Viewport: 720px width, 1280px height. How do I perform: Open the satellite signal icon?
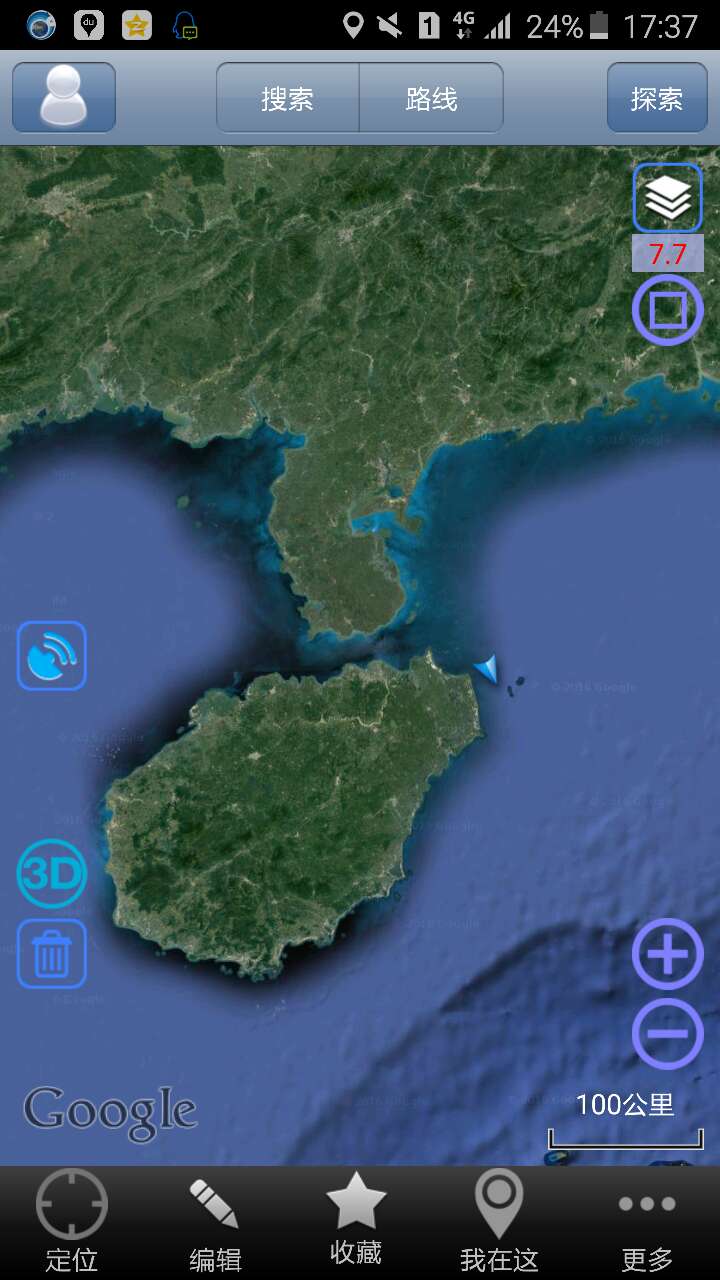coord(52,656)
